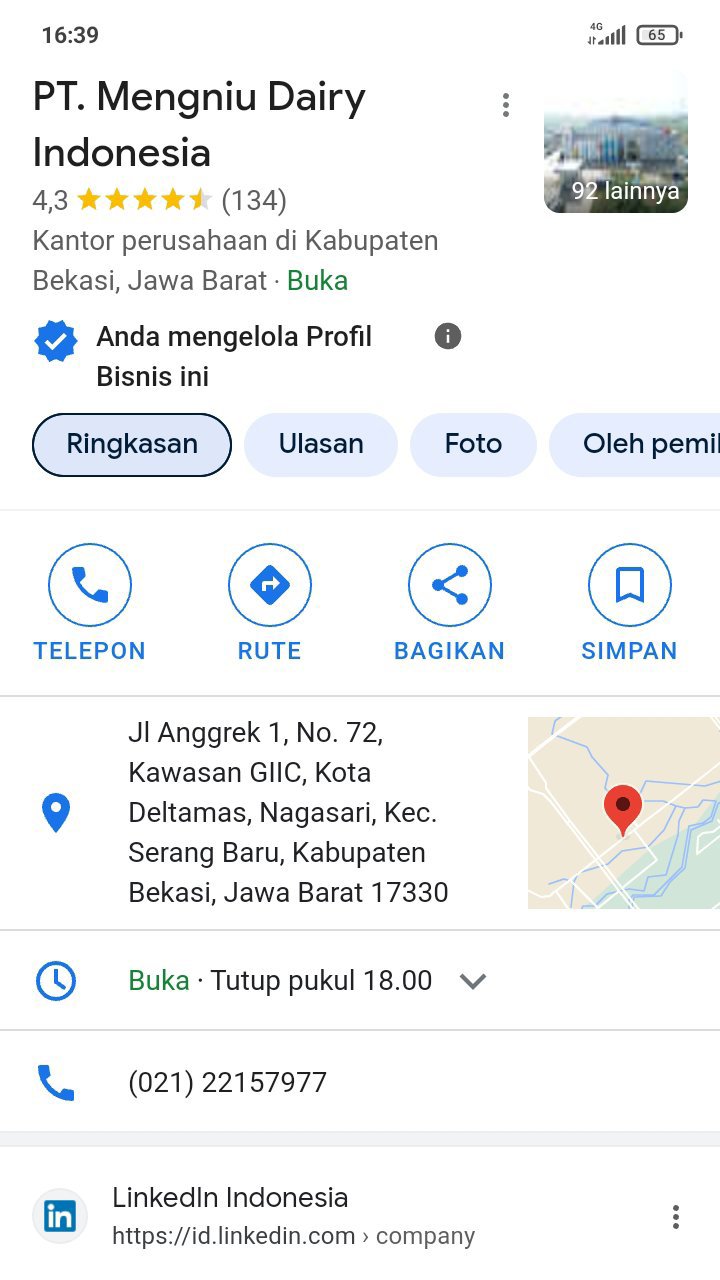This screenshot has width=720, height=1280.
Task: Open the options menu for the LinkedIn result
Action: [x=676, y=1217]
